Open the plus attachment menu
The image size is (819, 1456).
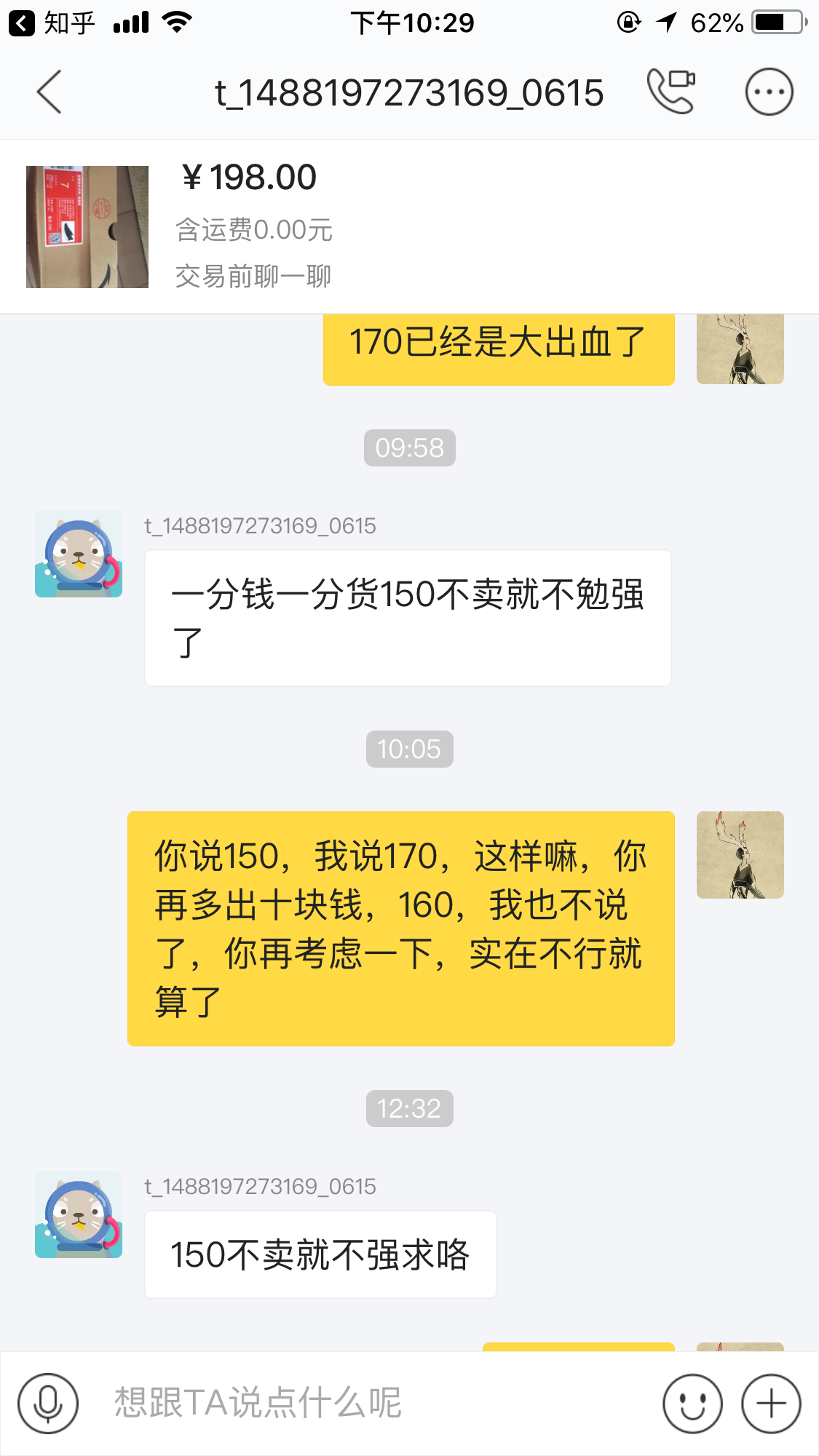(x=771, y=1403)
